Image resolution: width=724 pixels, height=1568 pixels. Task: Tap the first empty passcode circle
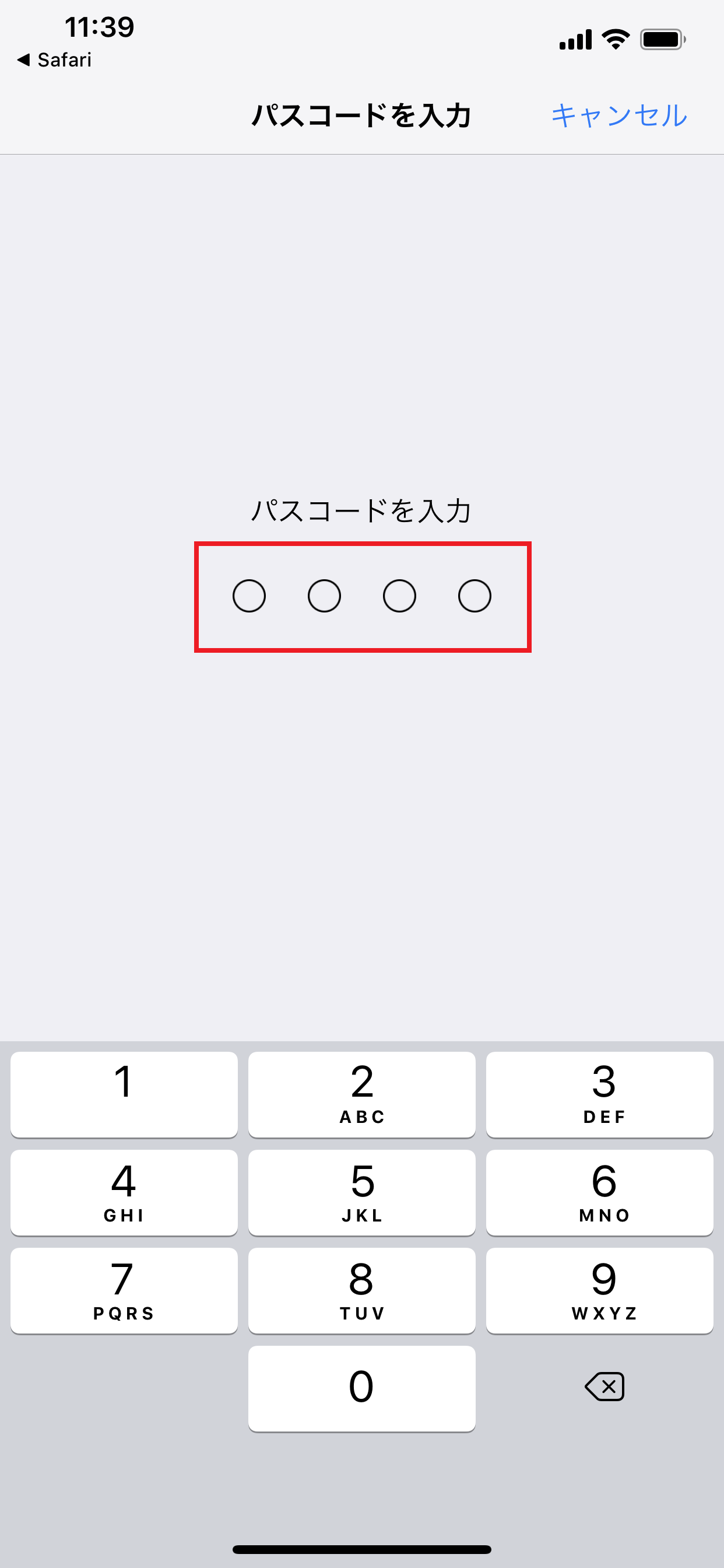tap(249, 596)
